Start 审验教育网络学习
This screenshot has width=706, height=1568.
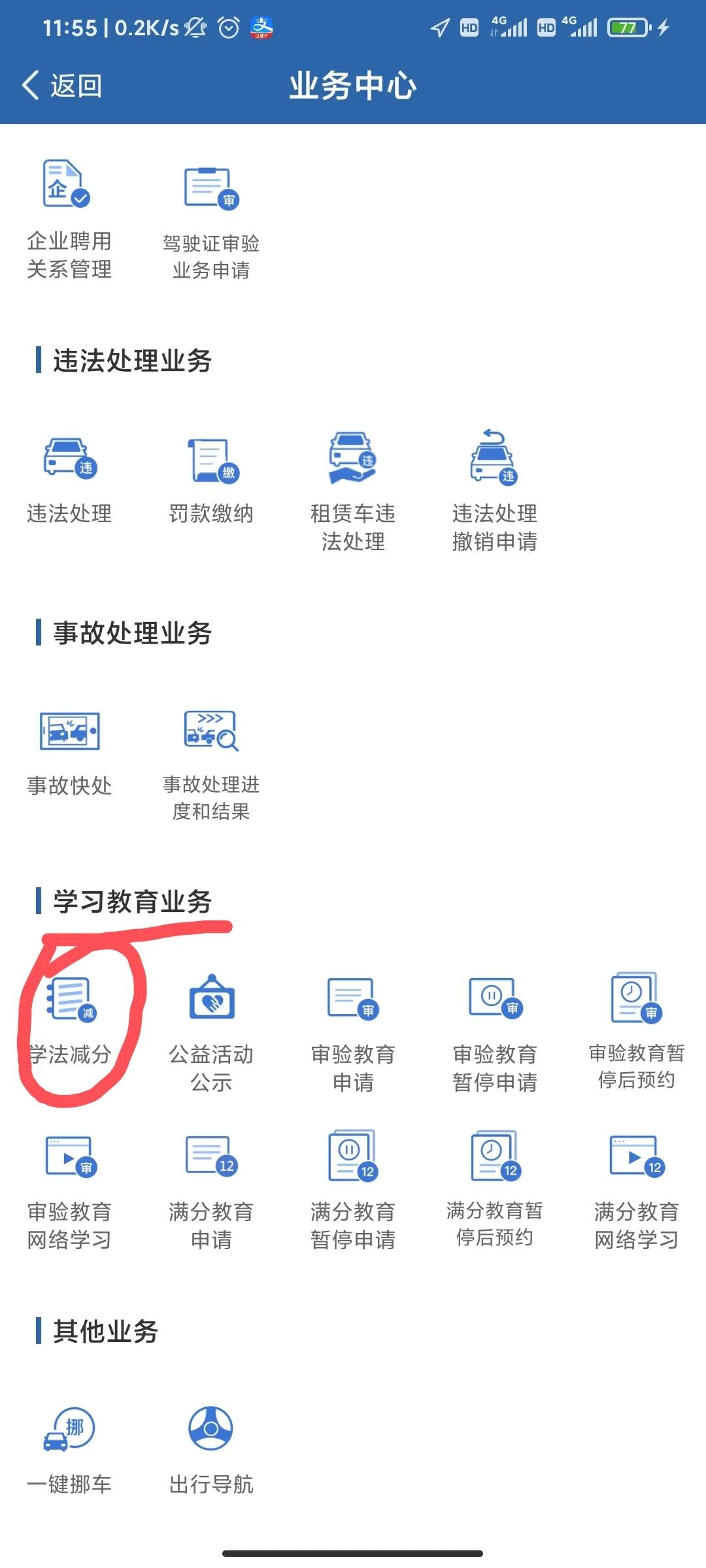pos(69,1189)
